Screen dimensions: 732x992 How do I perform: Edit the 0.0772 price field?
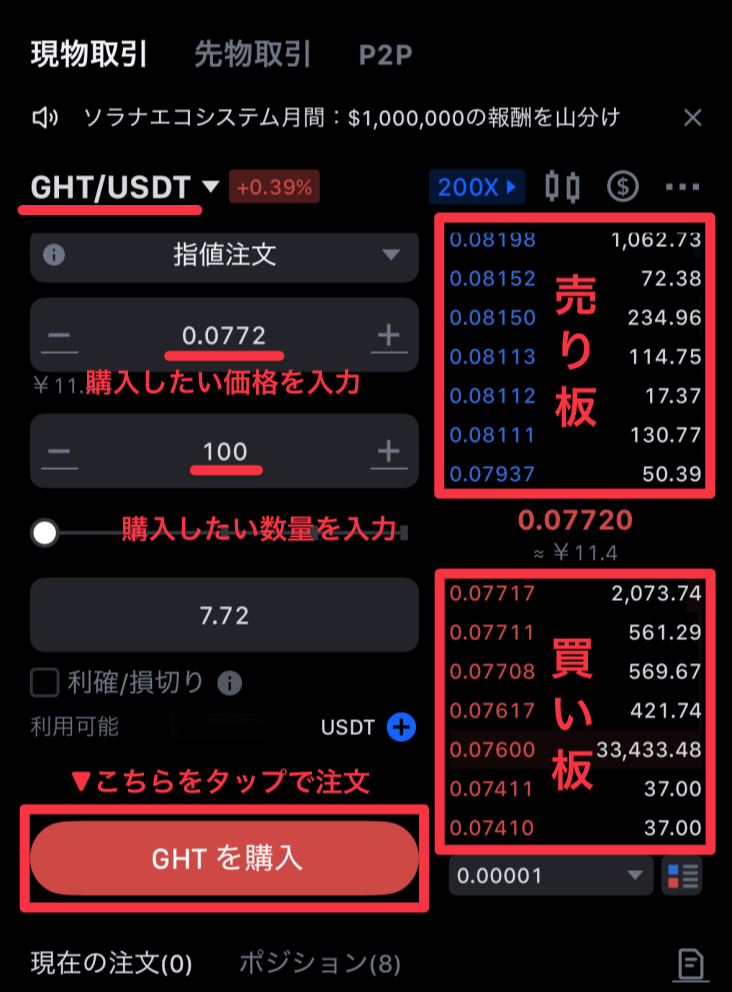(224, 336)
